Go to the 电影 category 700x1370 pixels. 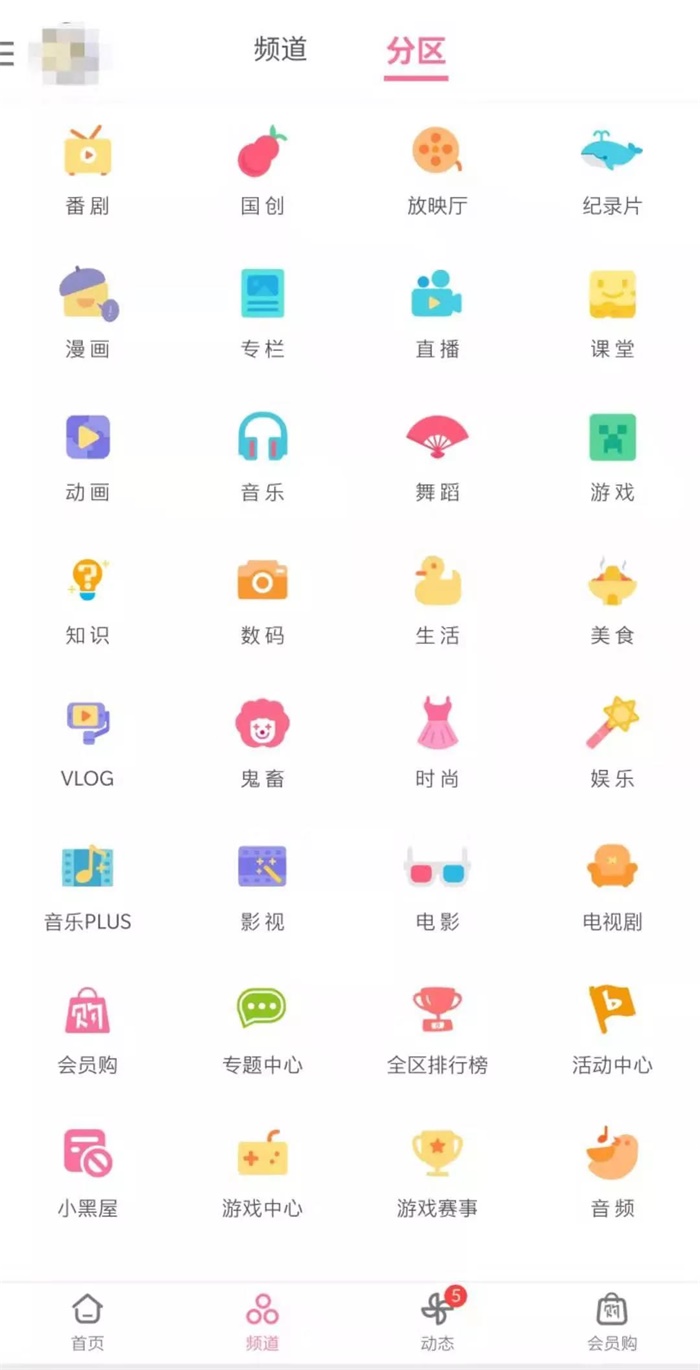[x=437, y=885]
